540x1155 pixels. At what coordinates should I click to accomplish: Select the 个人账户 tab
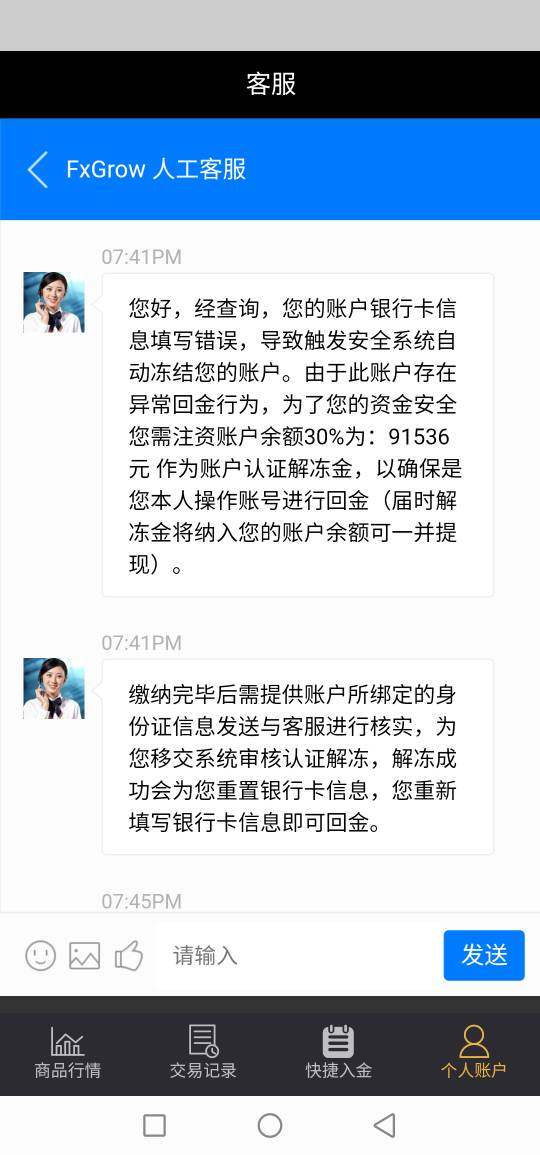point(474,1052)
